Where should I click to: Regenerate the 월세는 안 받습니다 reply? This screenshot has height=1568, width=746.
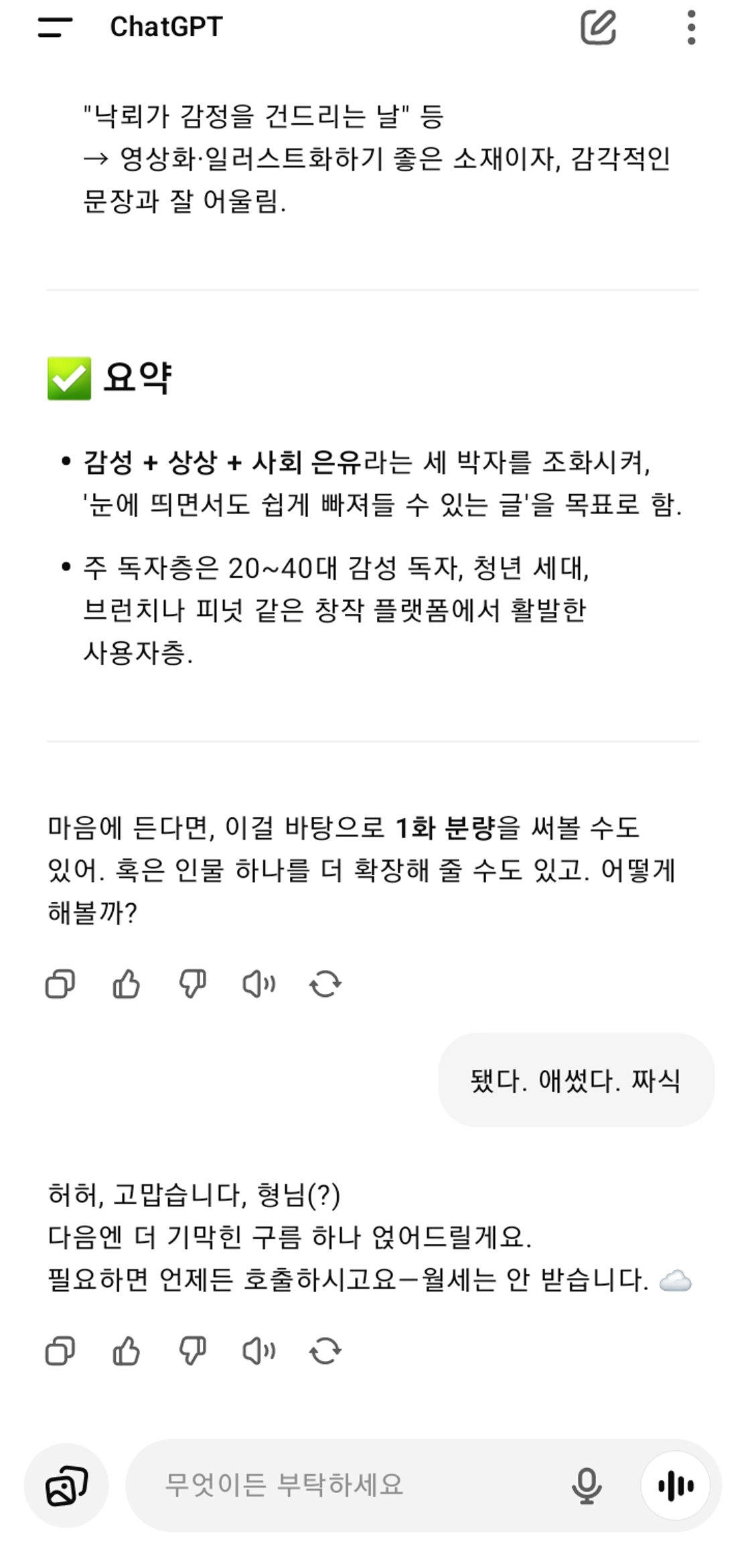pyautogui.click(x=325, y=1350)
